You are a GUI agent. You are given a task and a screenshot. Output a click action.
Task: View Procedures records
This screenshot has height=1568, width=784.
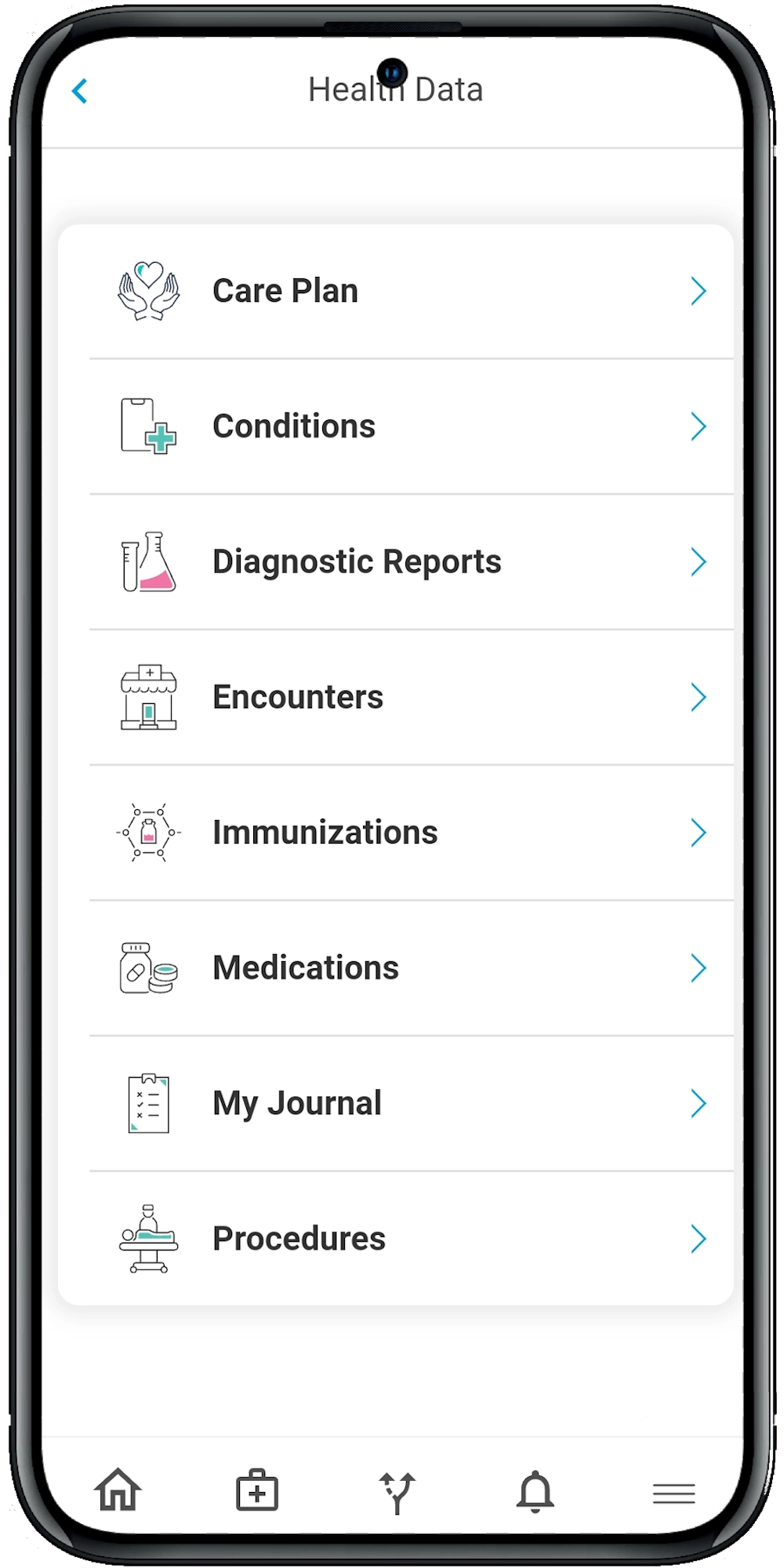coord(396,1239)
